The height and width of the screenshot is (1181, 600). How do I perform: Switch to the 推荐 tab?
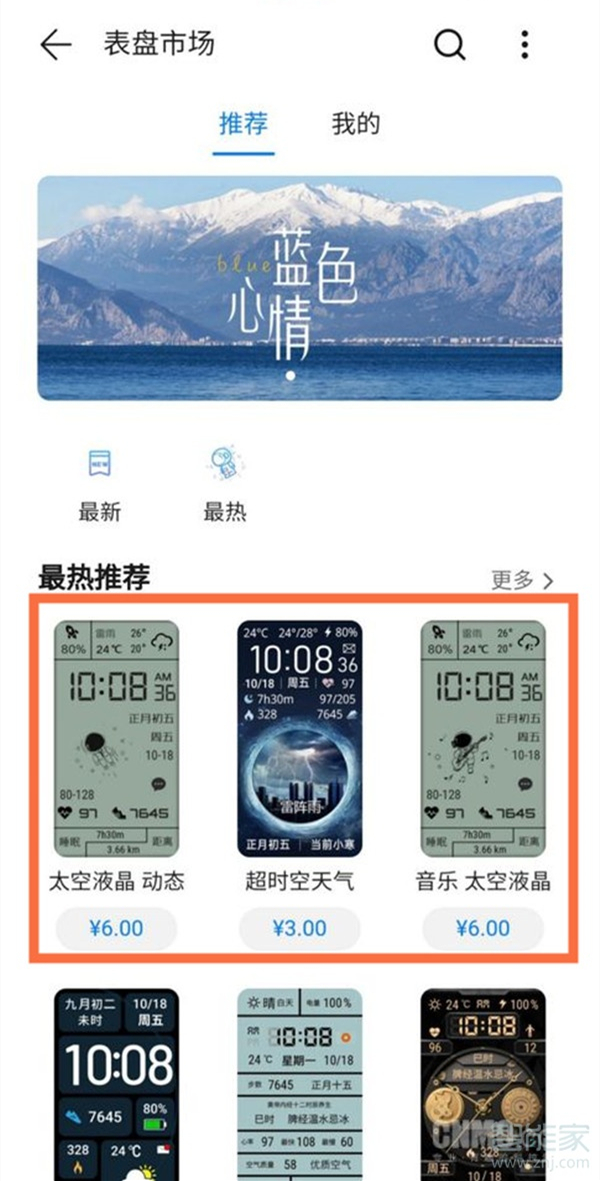243,124
